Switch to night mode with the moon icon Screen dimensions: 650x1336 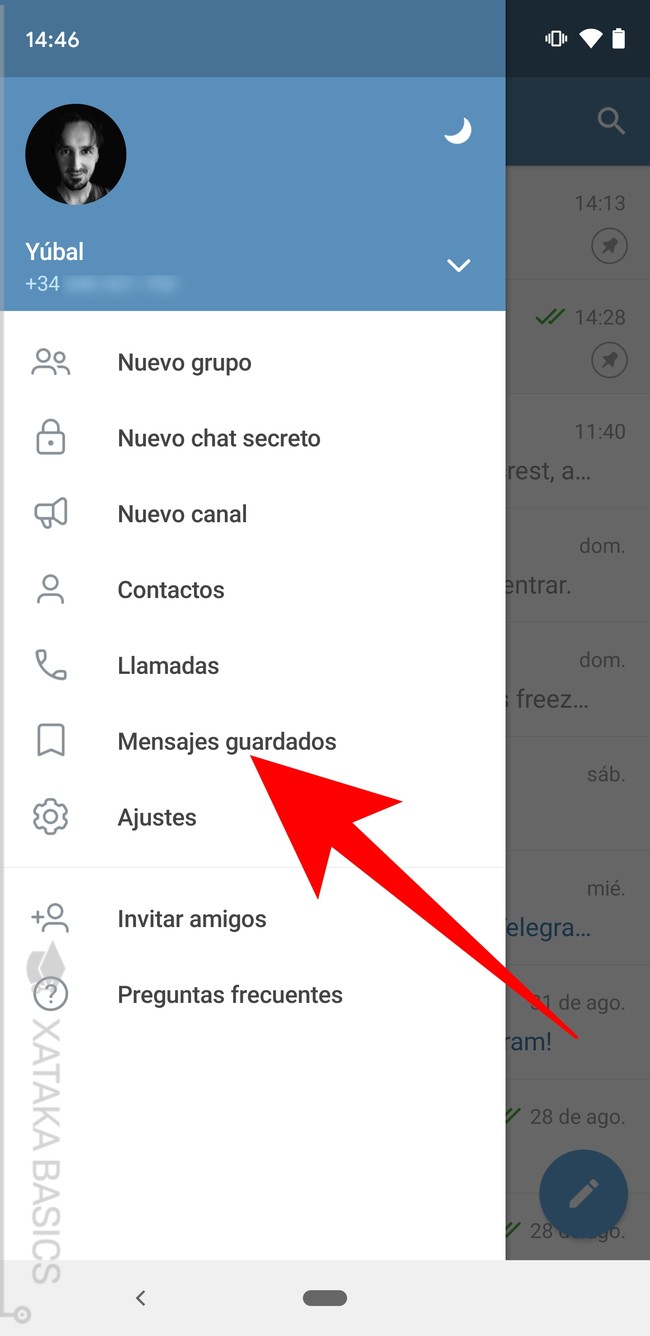[458, 130]
